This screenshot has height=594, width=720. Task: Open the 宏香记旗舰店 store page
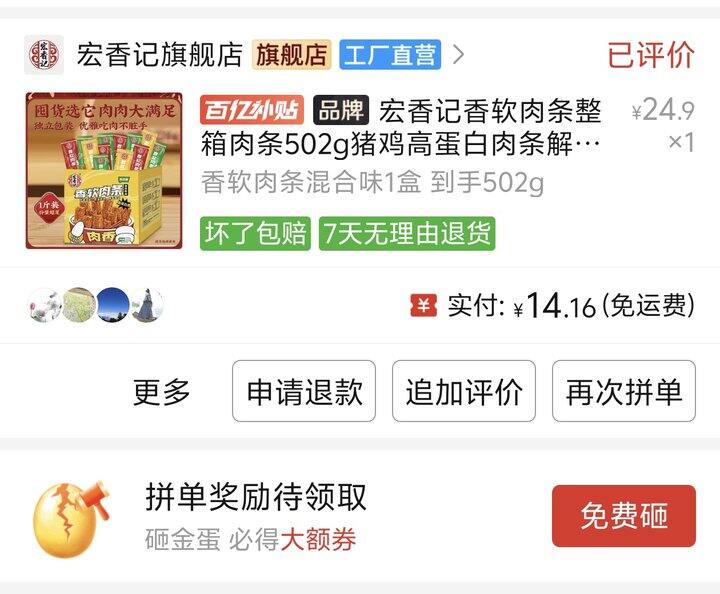pos(160,55)
